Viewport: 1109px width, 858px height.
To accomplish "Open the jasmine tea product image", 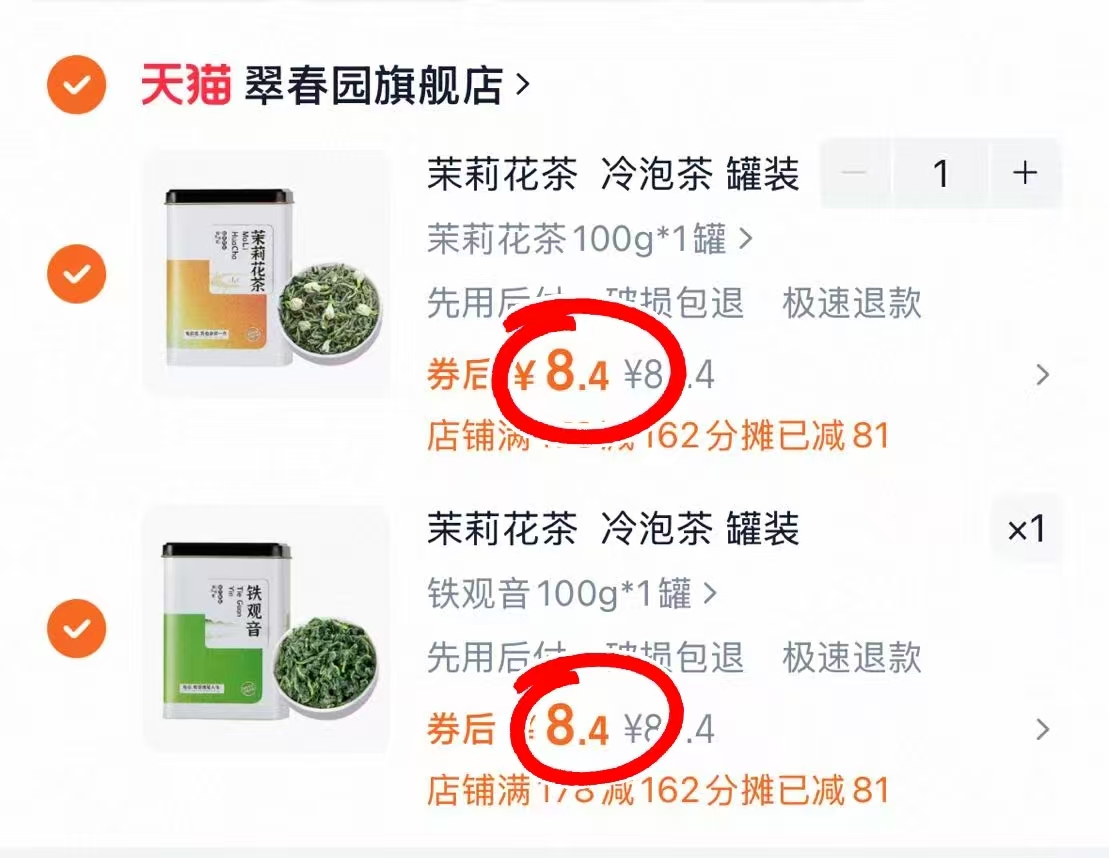I will pyautogui.click(x=266, y=275).
